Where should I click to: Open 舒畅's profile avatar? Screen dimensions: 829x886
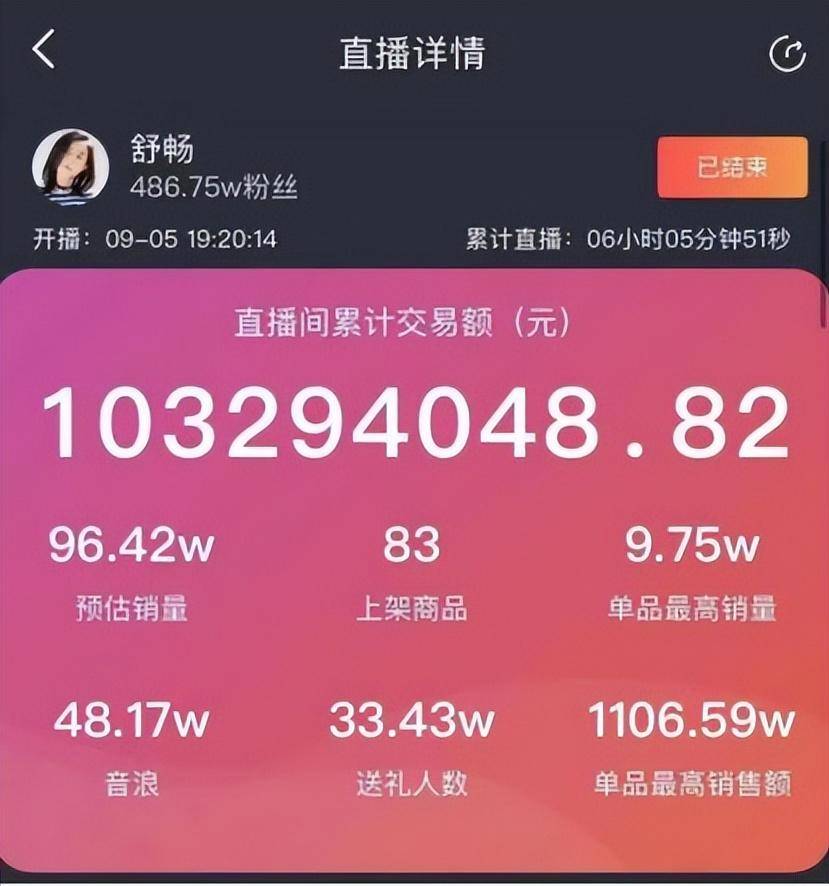[70, 165]
